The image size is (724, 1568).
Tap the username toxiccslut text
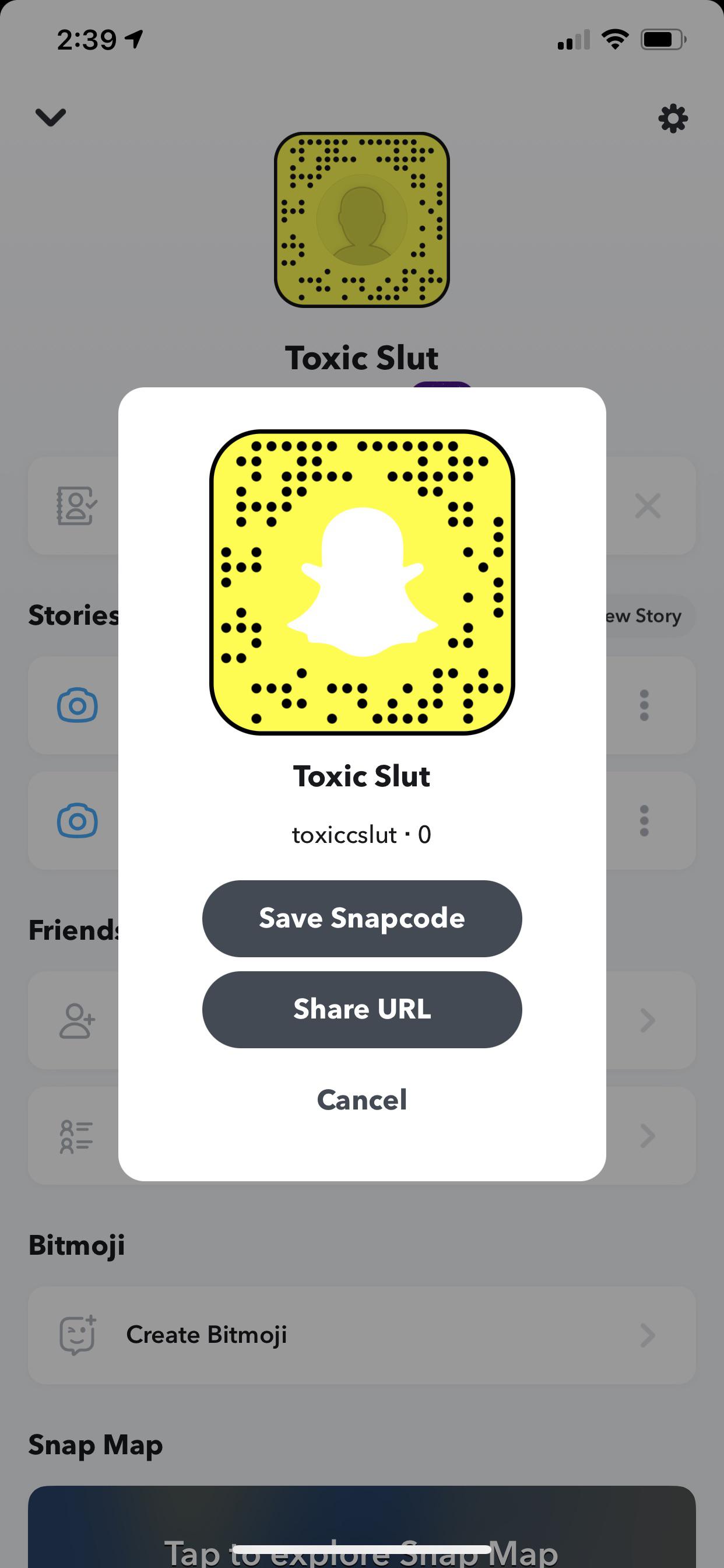click(361, 835)
